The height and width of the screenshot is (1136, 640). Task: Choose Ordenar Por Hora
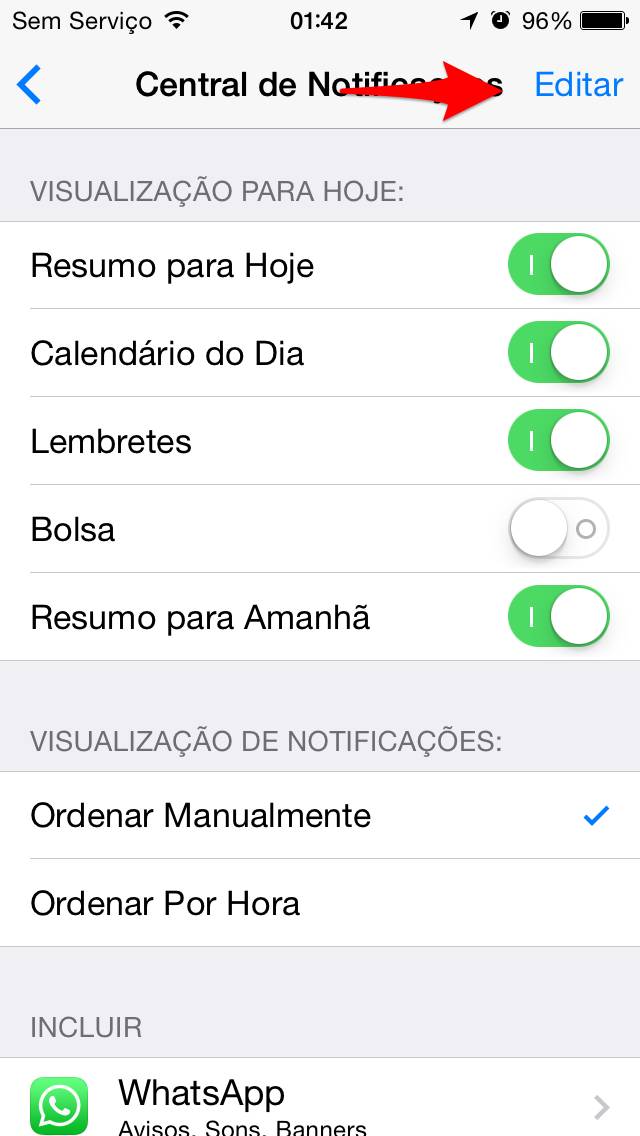click(320, 903)
